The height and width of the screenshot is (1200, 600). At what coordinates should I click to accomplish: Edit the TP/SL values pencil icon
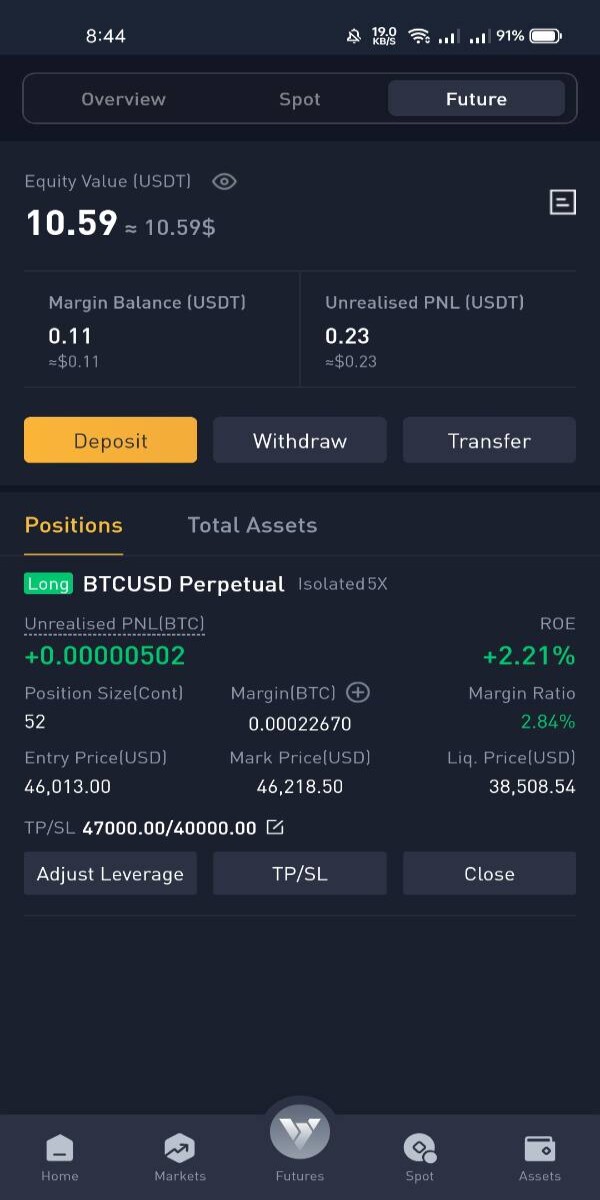(275, 827)
